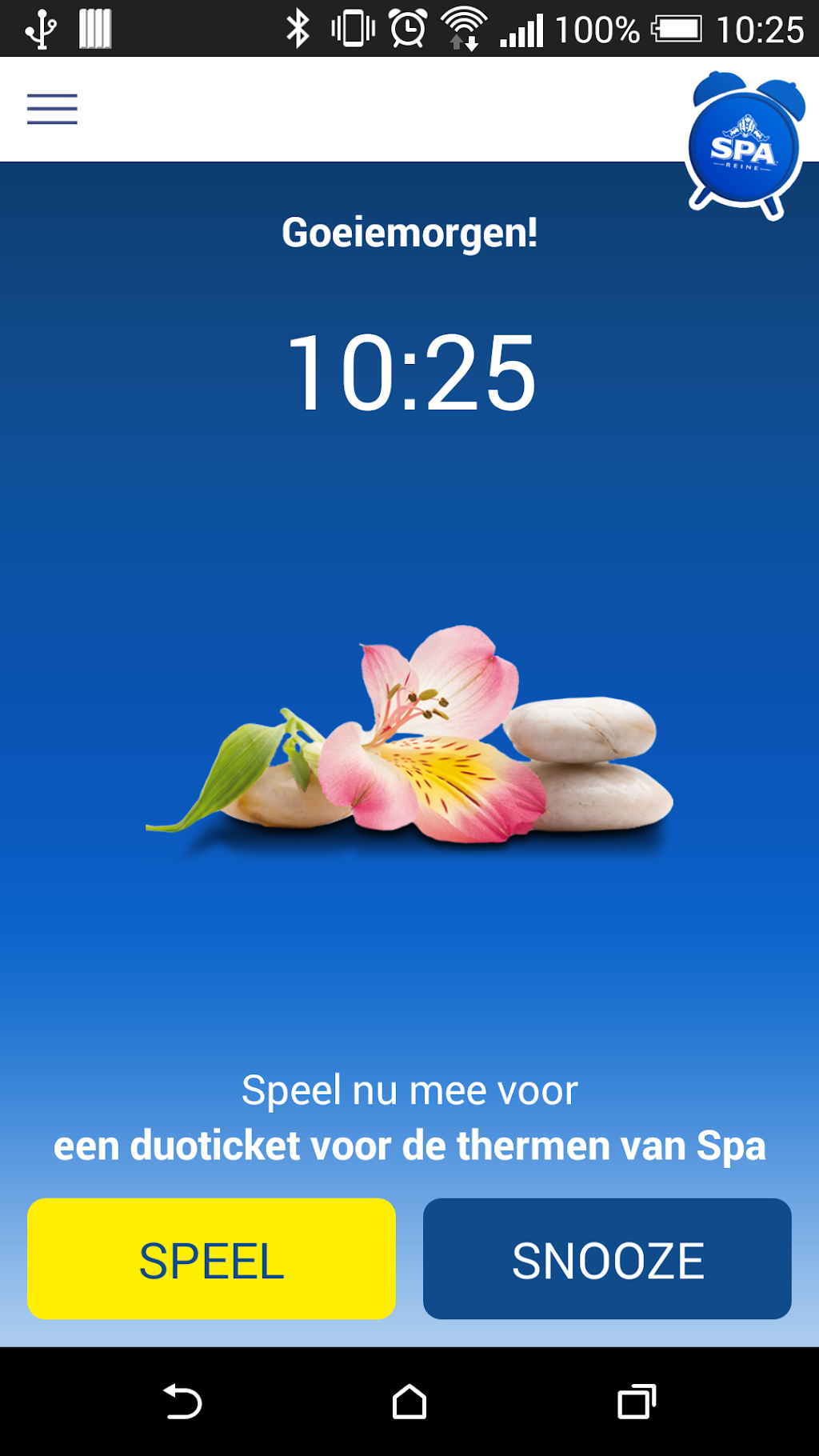Screen dimensions: 819x1456
Task: Go back with the system back button
Action: tap(182, 1402)
